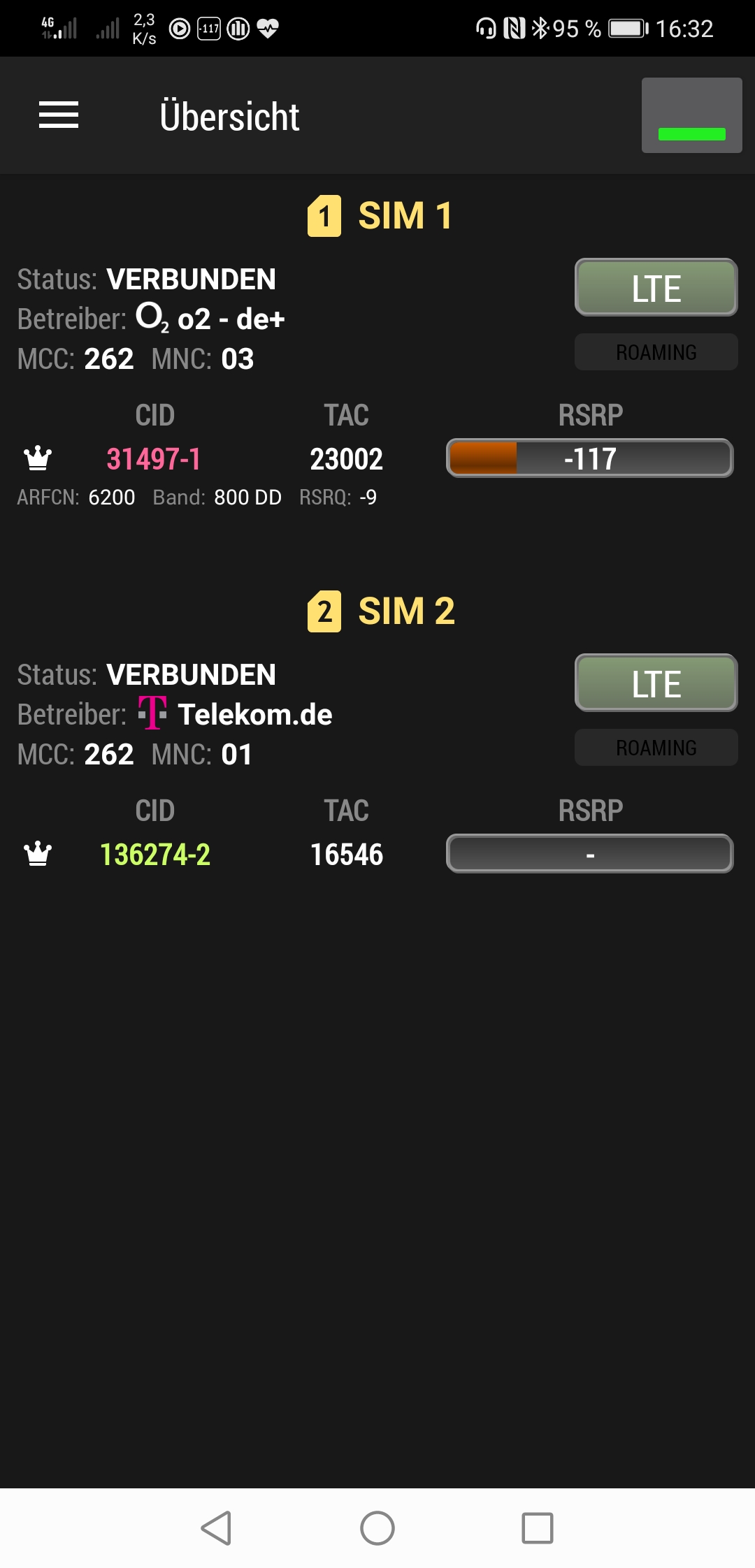Open the hamburger navigation menu
755x1568 pixels.
coord(59,115)
